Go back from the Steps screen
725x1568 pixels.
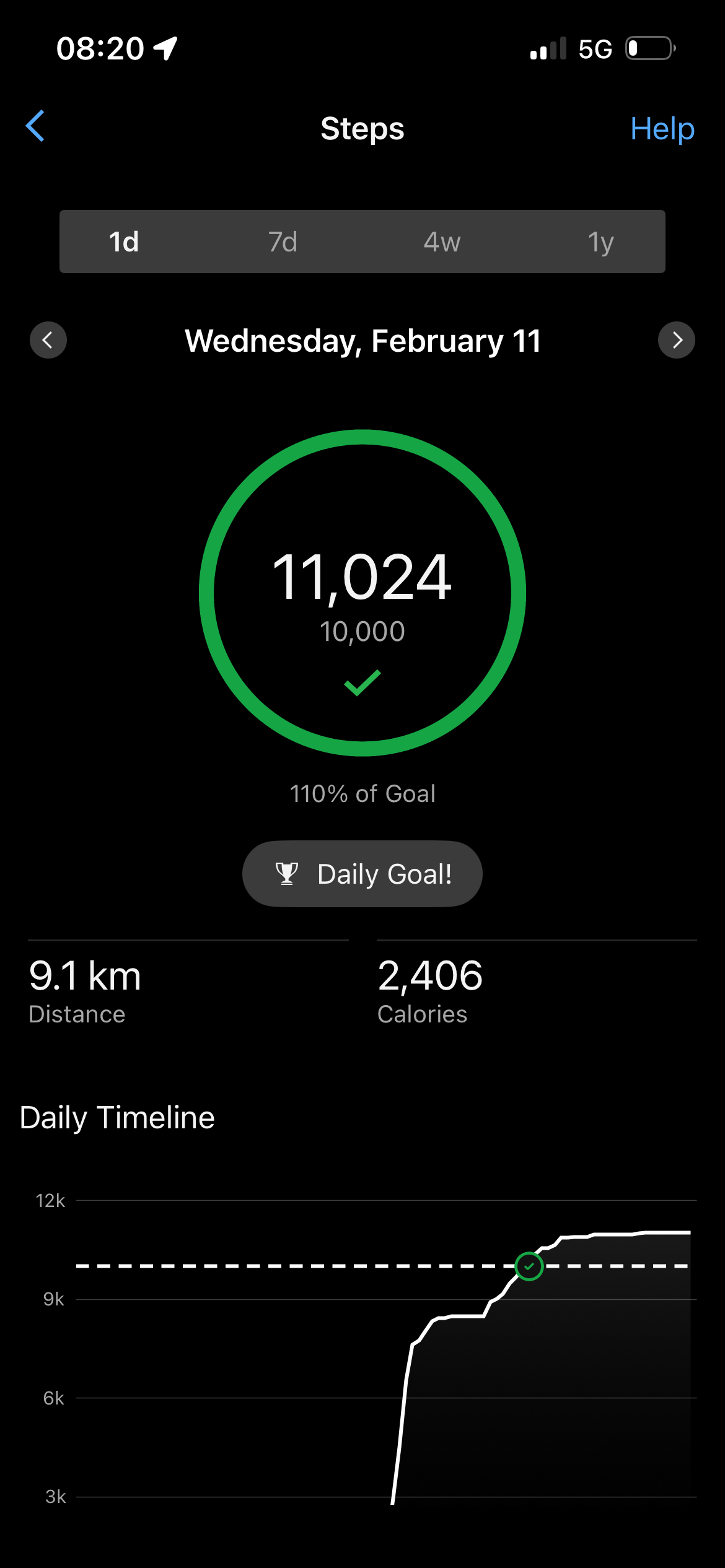[x=36, y=126]
